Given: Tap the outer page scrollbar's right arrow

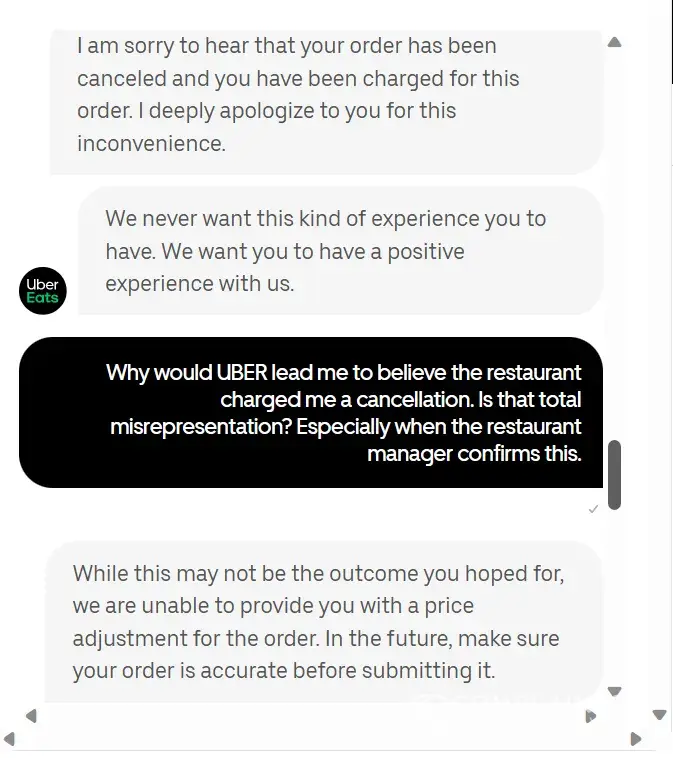Looking at the screenshot, I should coord(635,740).
